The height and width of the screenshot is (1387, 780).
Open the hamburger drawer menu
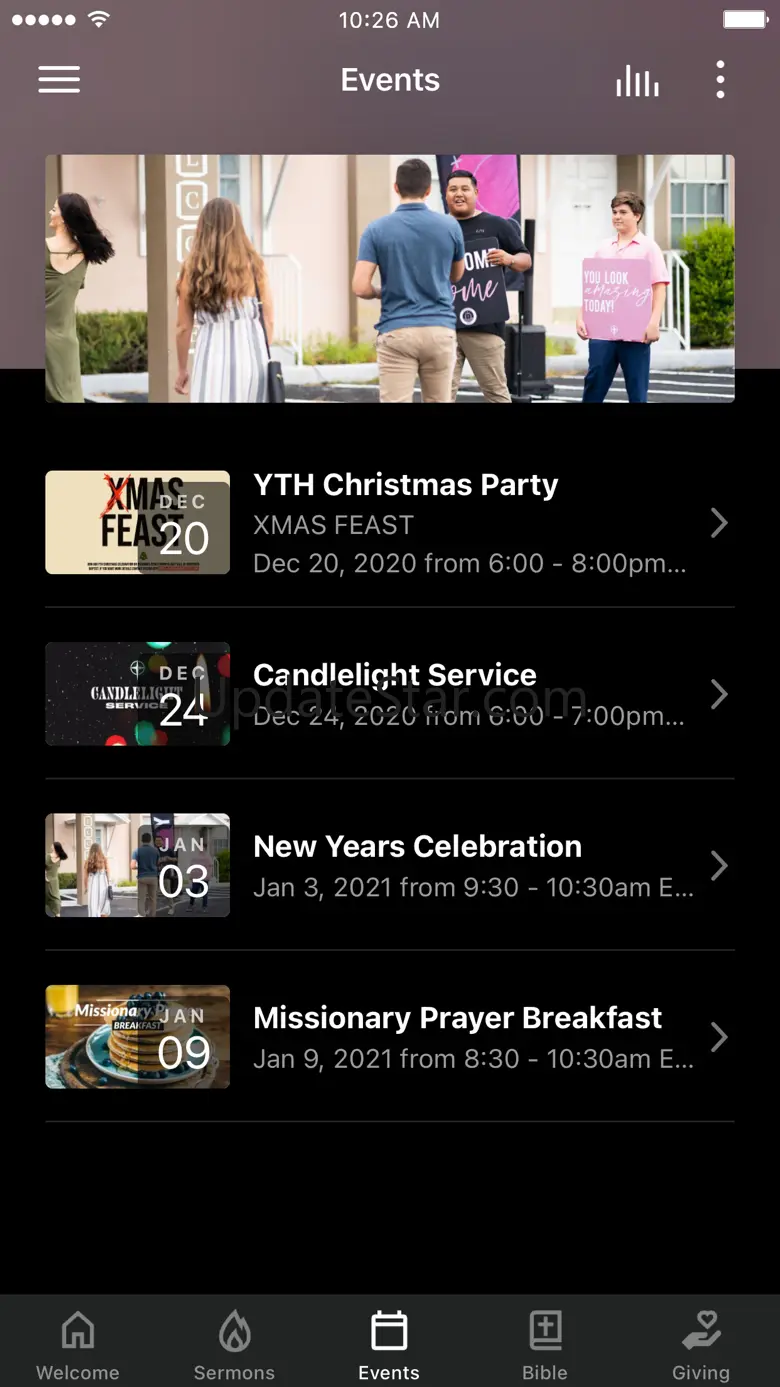coord(59,80)
